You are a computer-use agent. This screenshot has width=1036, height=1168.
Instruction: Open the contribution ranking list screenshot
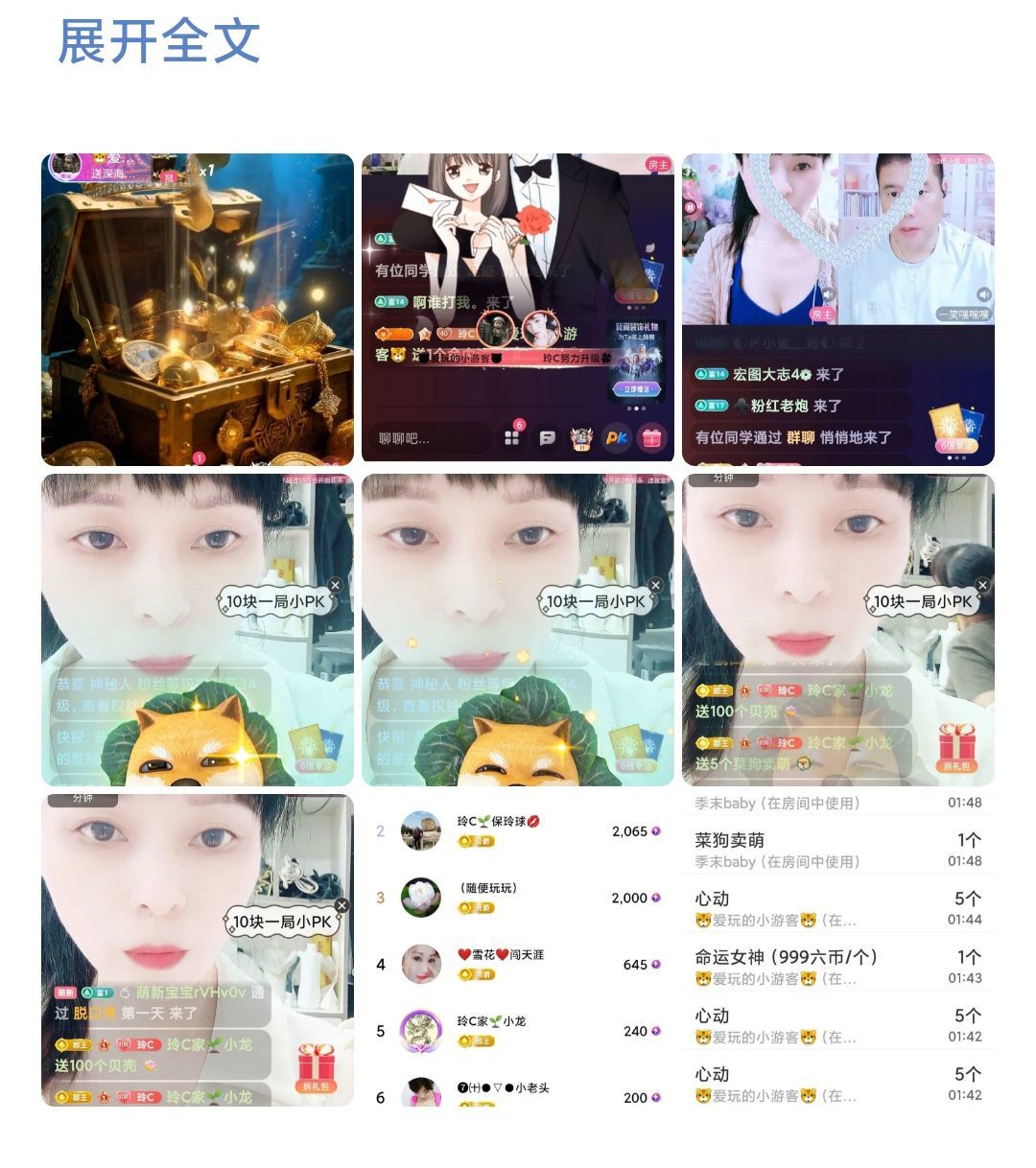click(x=517, y=949)
